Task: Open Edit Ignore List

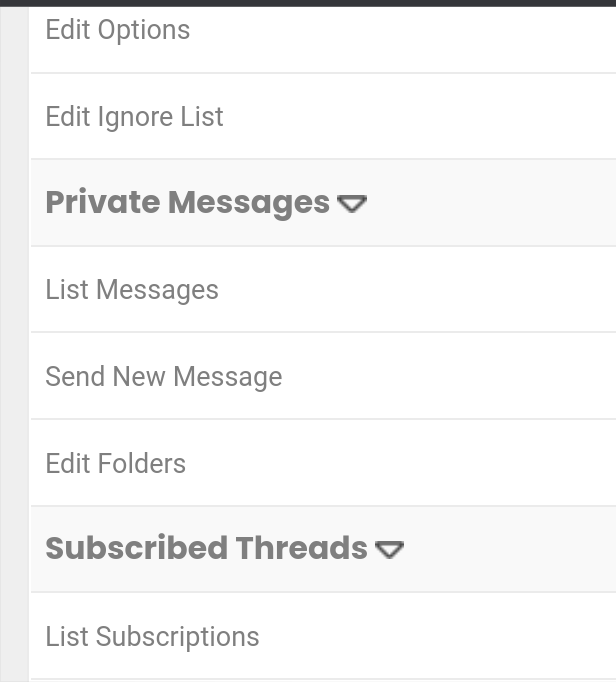Action: (135, 117)
